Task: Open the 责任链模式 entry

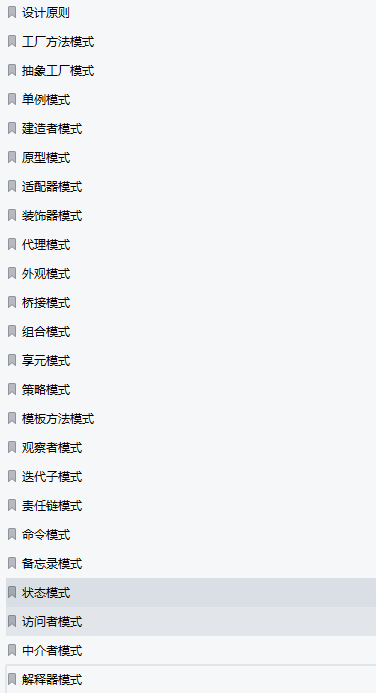Action: pyautogui.click(x=191, y=506)
